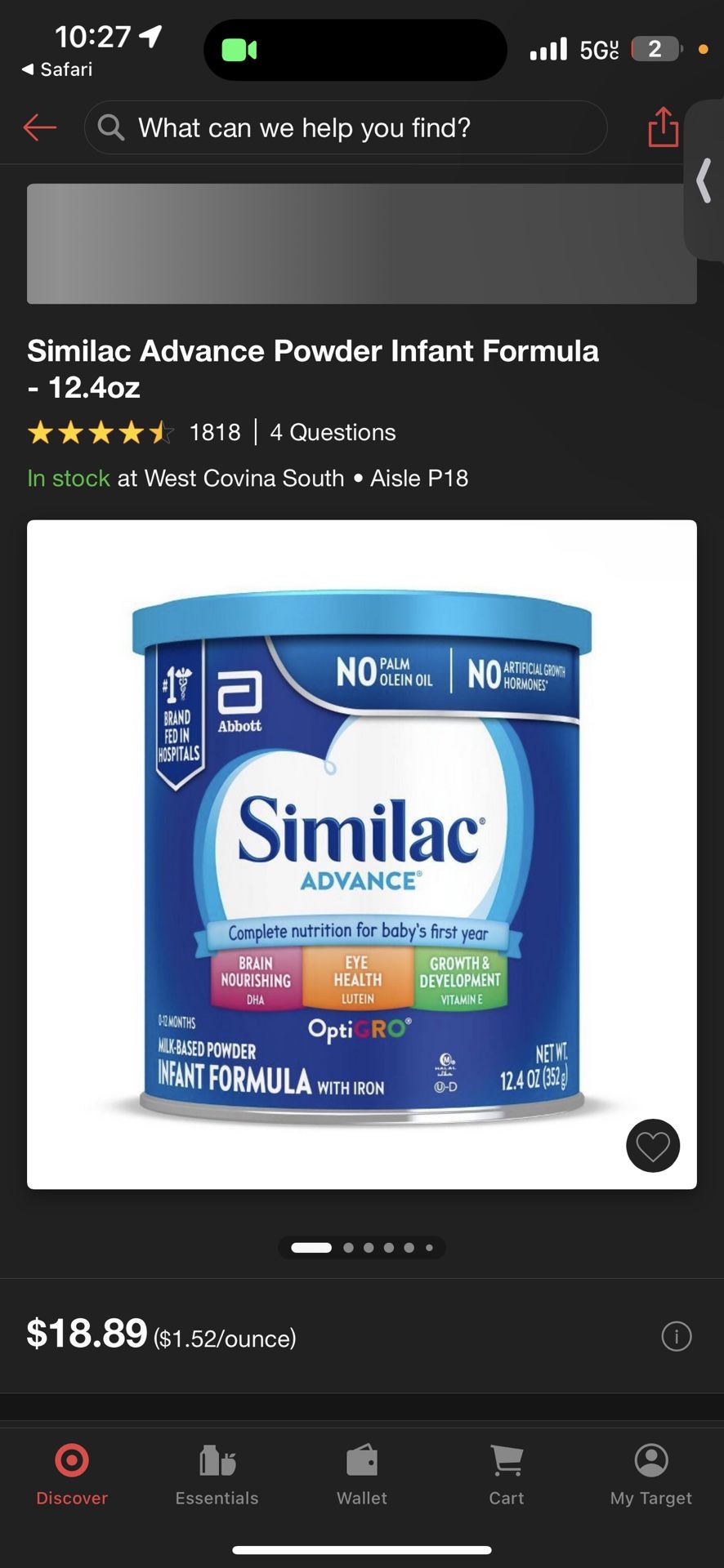Share this Similac product
Image resolution: width=724 pixels, height=1568 pixels.
coord(663,127)
